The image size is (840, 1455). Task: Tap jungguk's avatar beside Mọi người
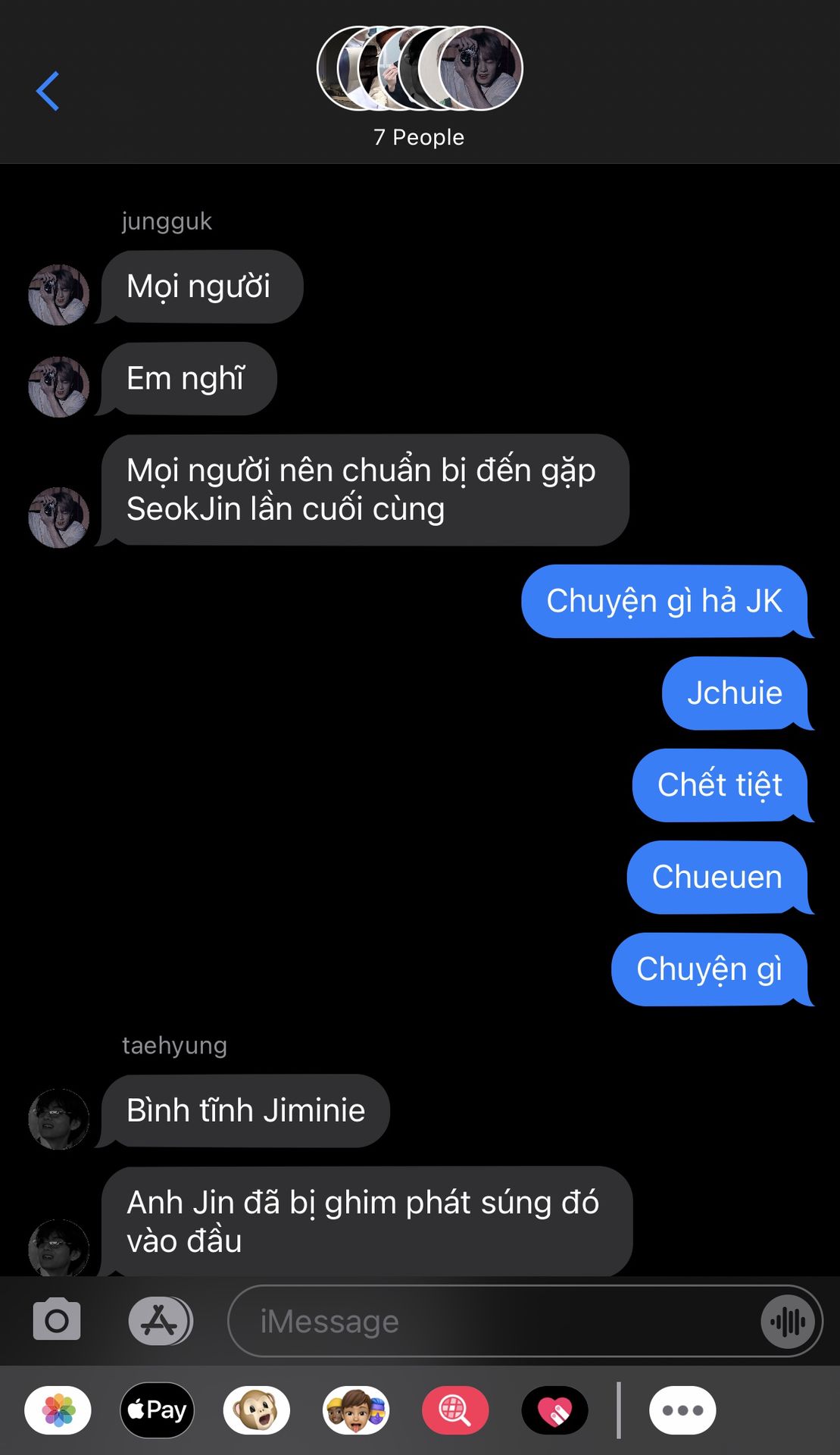pyautogui.click(x=58, y=294)
